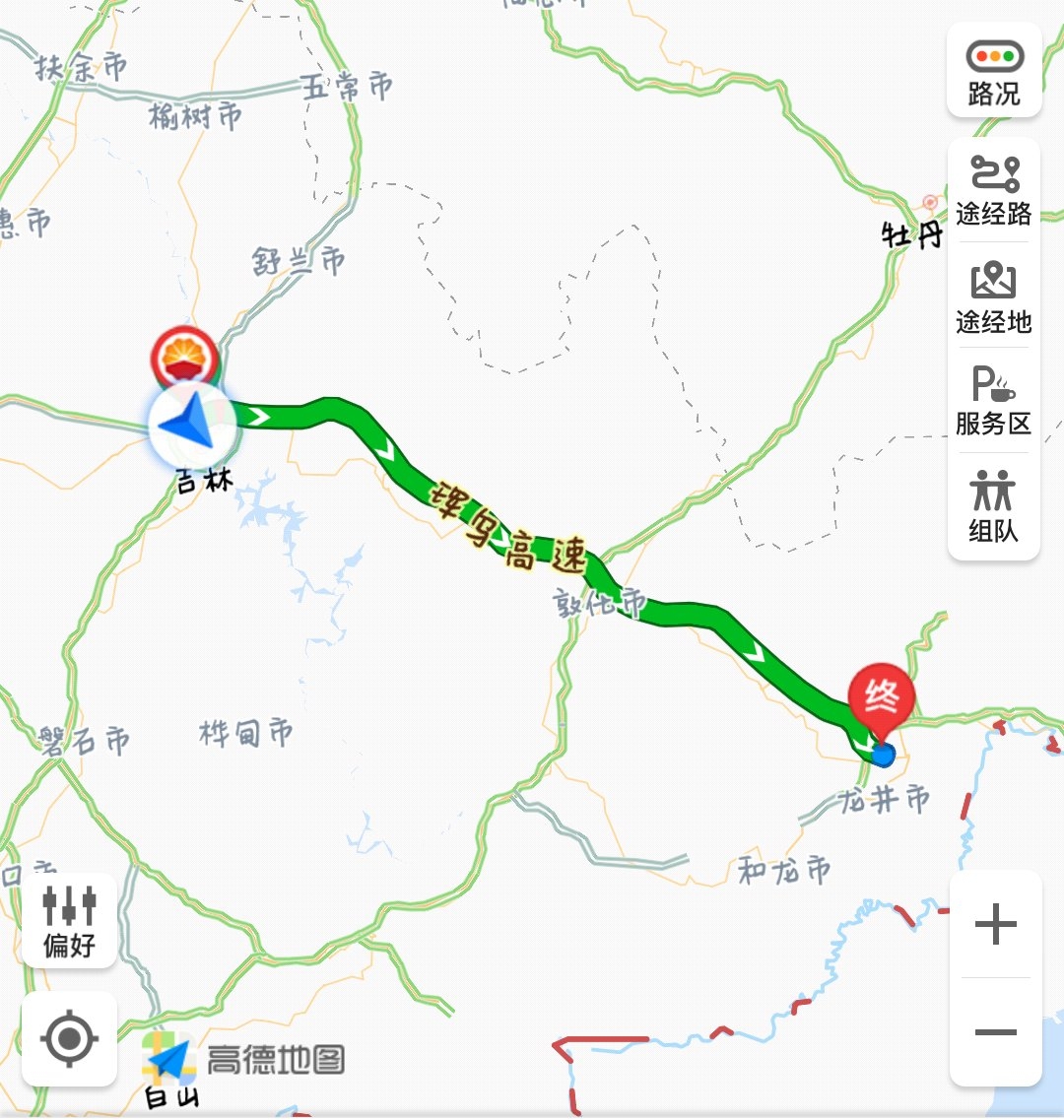Add a 途经地 waypoint
1064x1120 pixels.
point(993,297)
